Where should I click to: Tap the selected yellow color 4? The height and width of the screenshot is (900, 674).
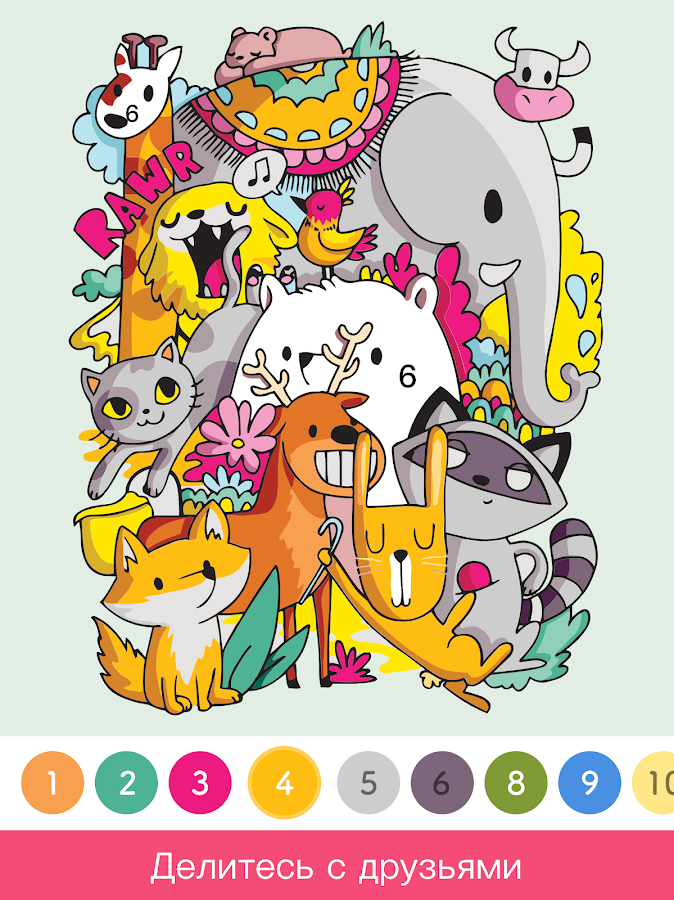tap(284, 783)
